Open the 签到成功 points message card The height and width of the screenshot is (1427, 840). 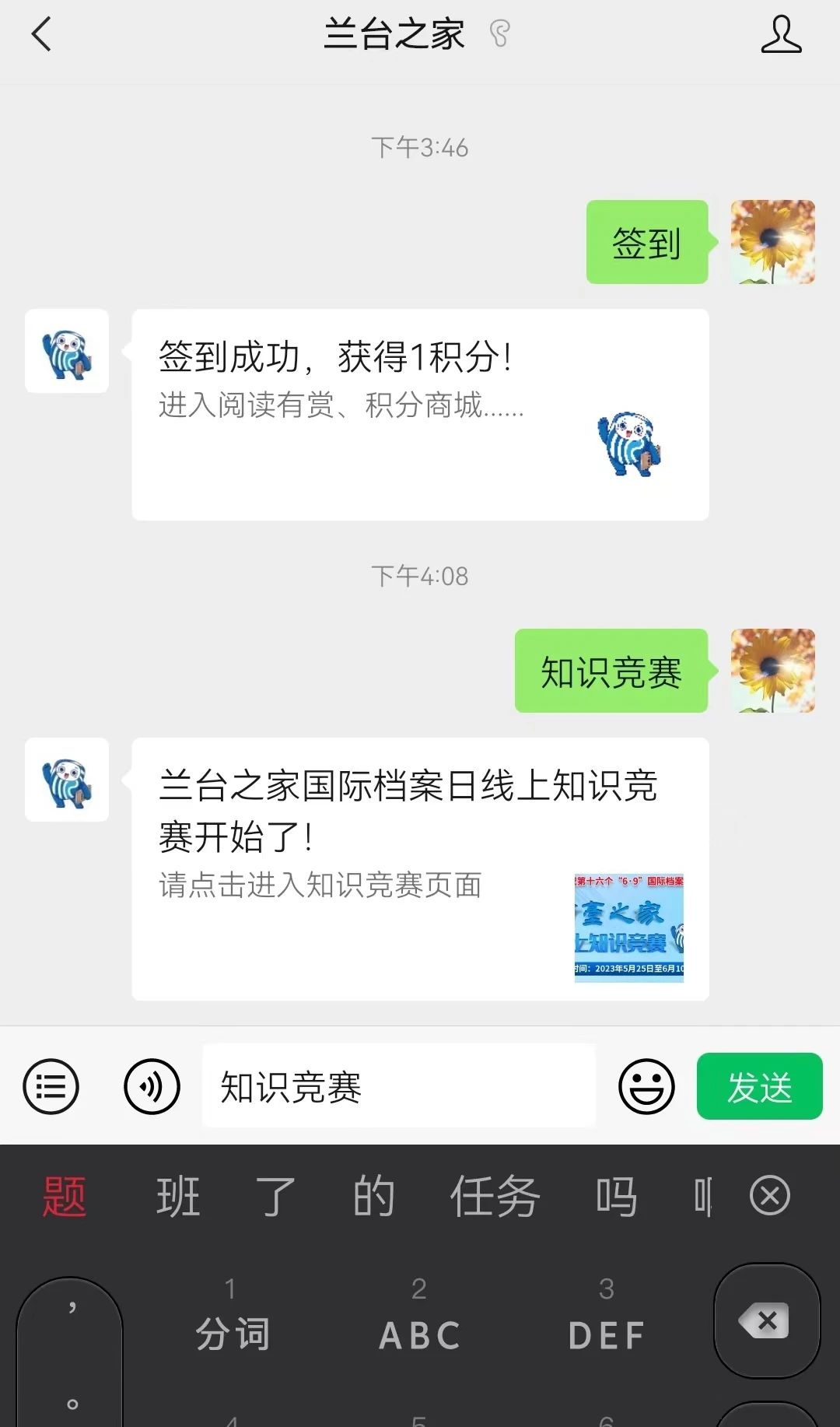pyautogui.click(x=420, y=414)
